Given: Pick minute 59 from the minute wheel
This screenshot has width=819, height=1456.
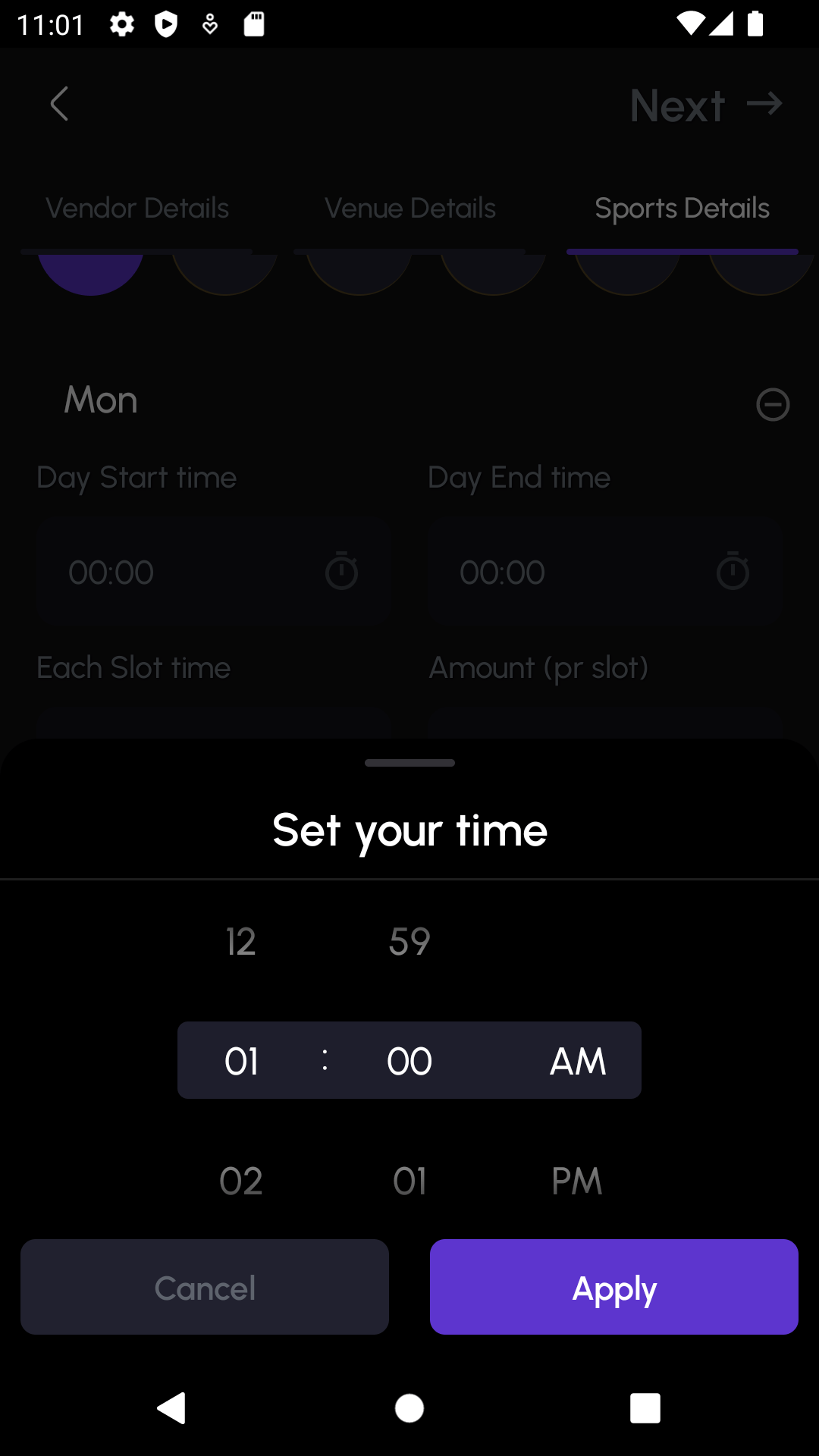Looking at the screenshot, I should pos(409,942).
